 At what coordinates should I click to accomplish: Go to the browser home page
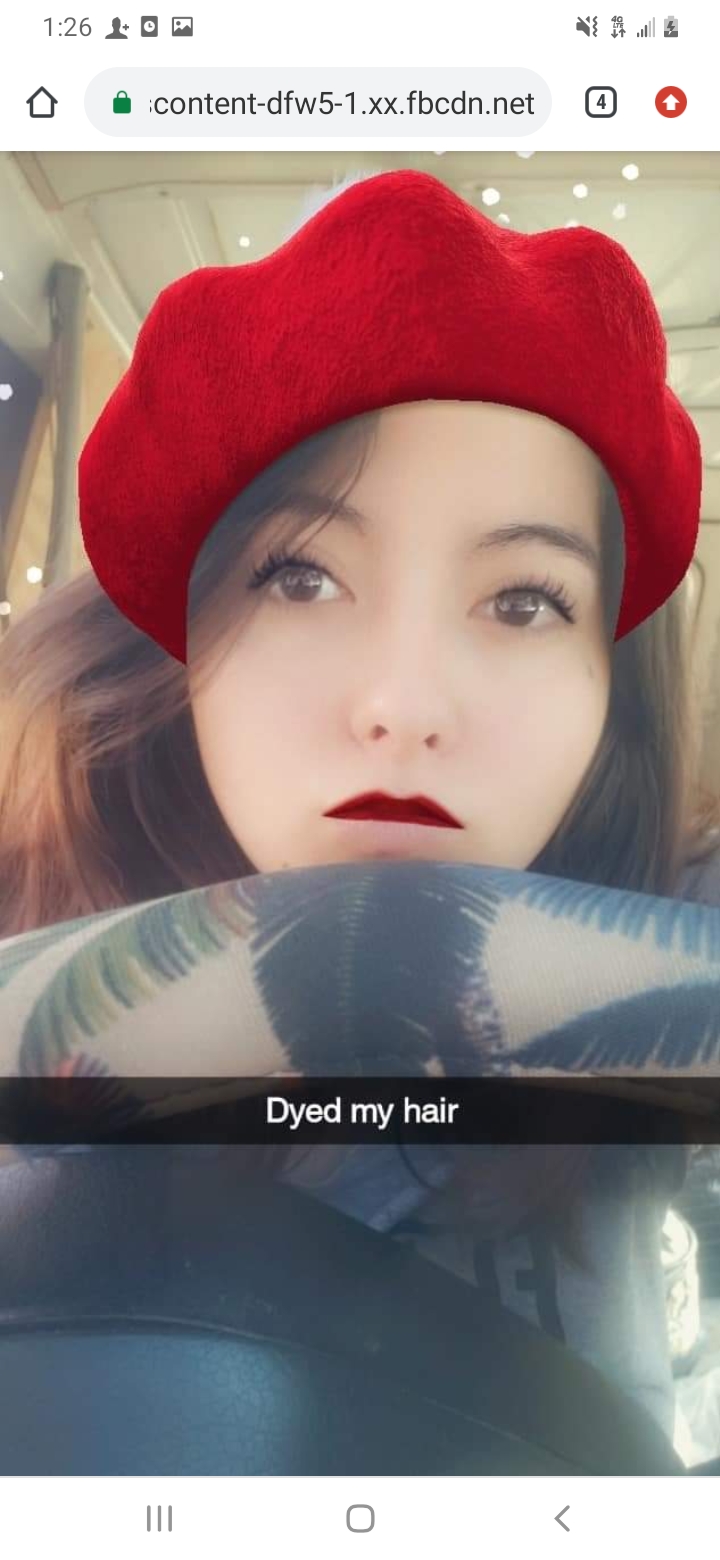click(x=42, y=102)
